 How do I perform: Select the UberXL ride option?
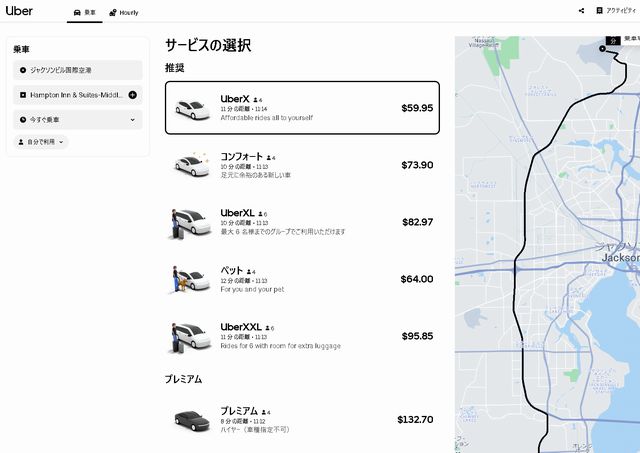(x=302, y=222)
